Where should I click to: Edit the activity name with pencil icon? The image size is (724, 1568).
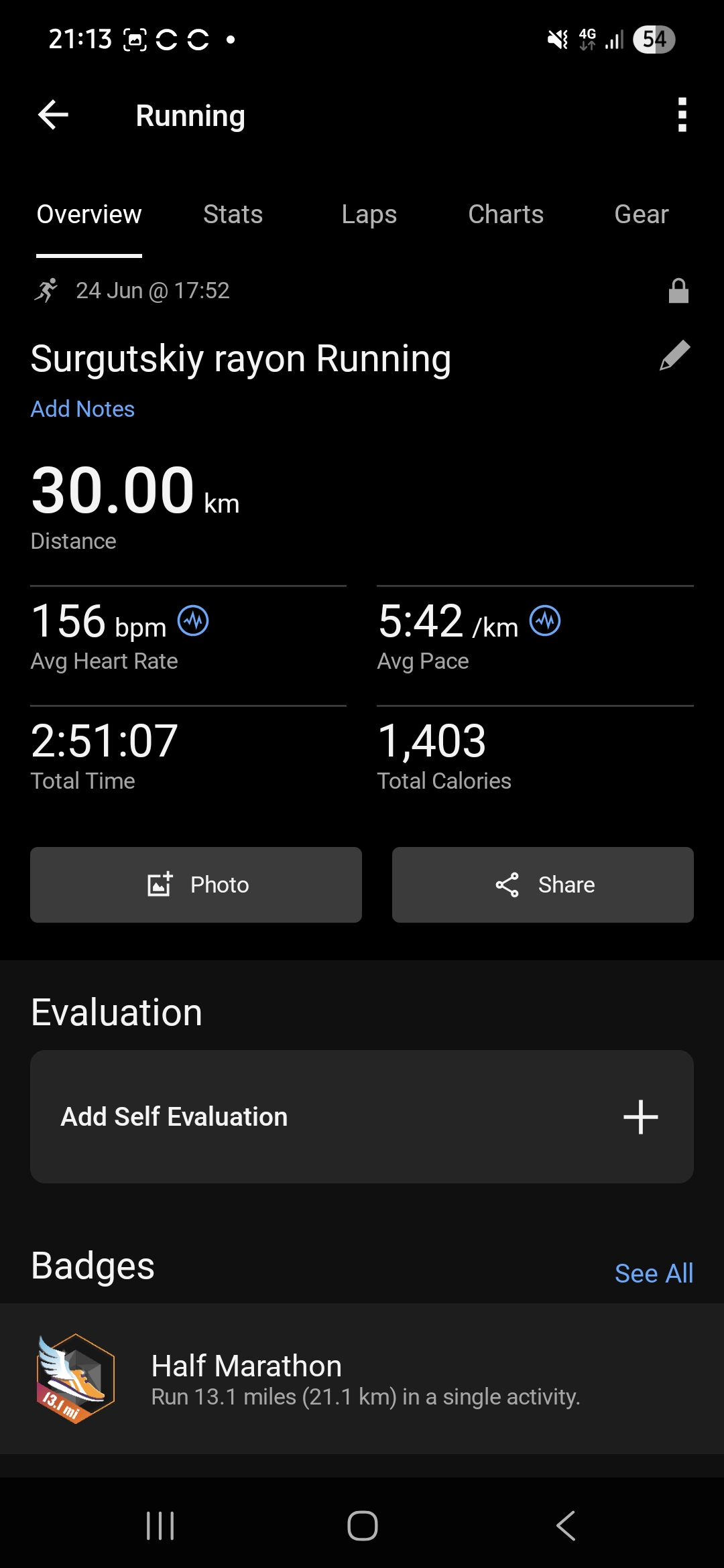[x=674, y=355]
